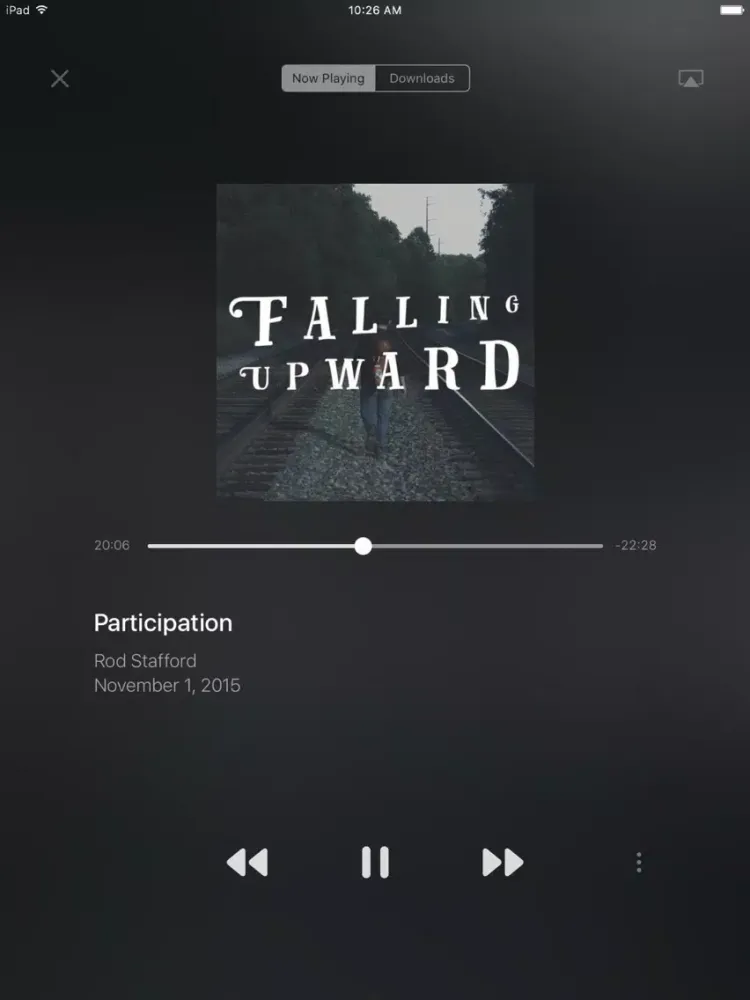Viewport: 750px width, 1000px height.
Task: Switch to the Downloads tab
Action: tap(422, 78)
